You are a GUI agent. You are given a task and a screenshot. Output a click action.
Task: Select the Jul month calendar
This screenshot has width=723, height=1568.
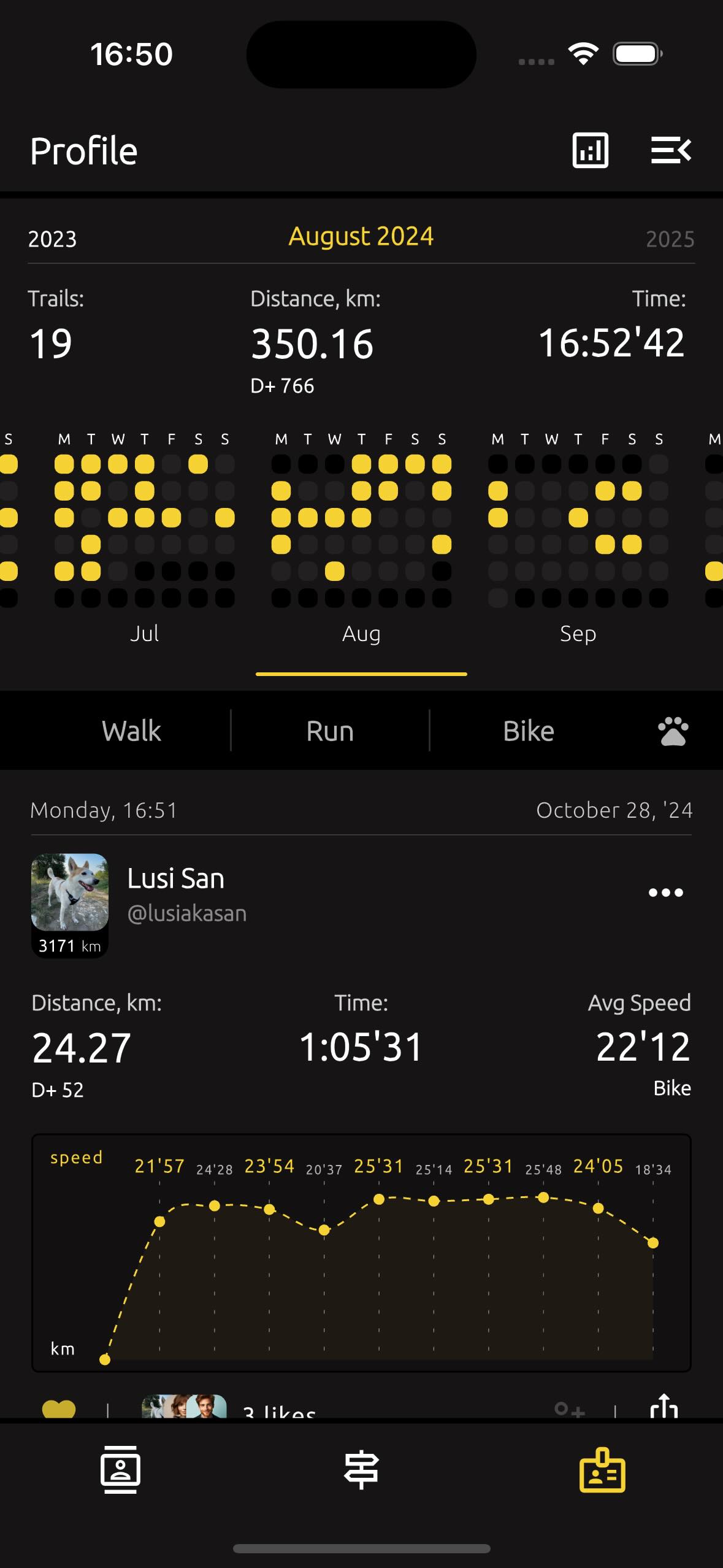[145, 633]
